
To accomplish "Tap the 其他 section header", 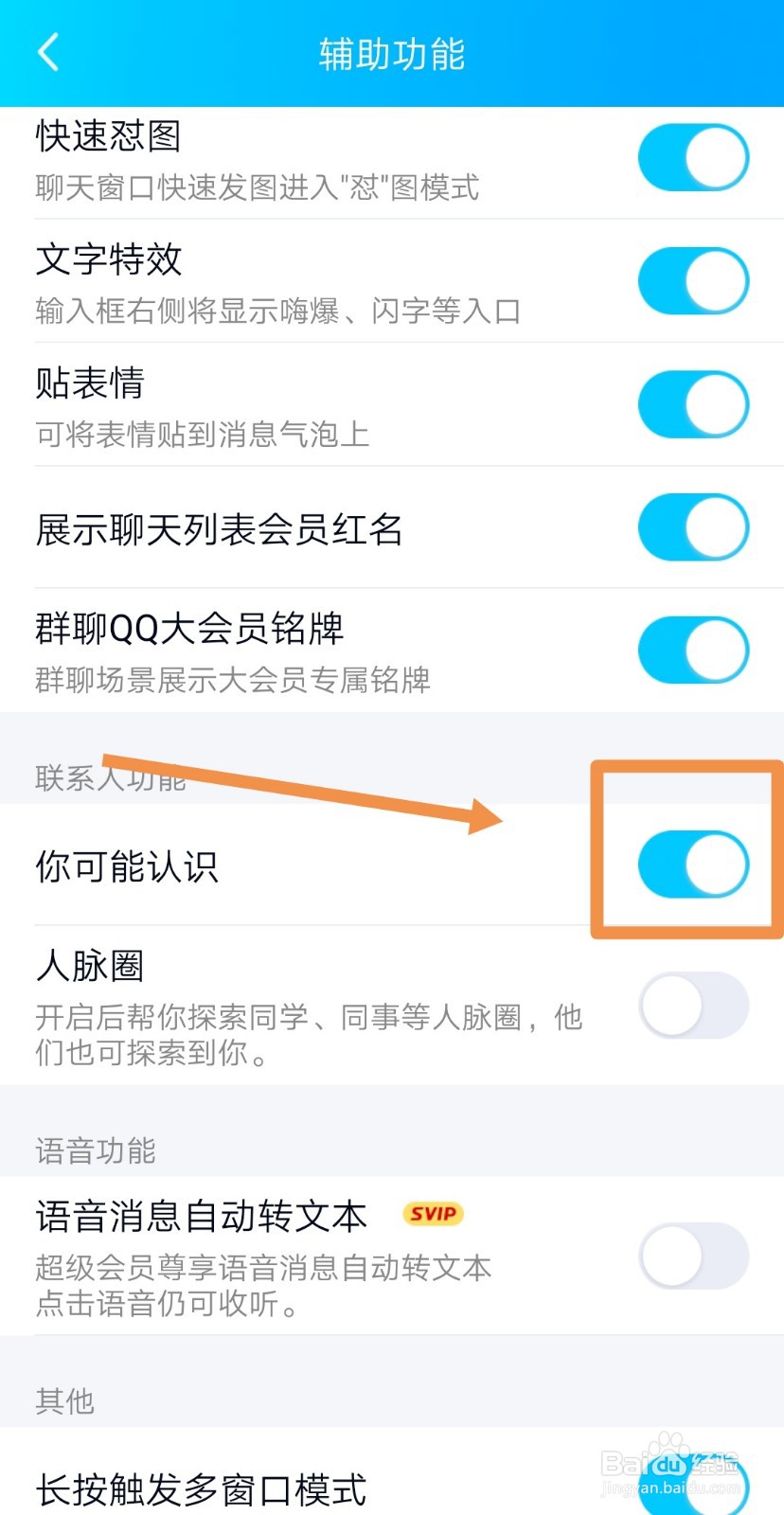I will tap(63, 1400).
